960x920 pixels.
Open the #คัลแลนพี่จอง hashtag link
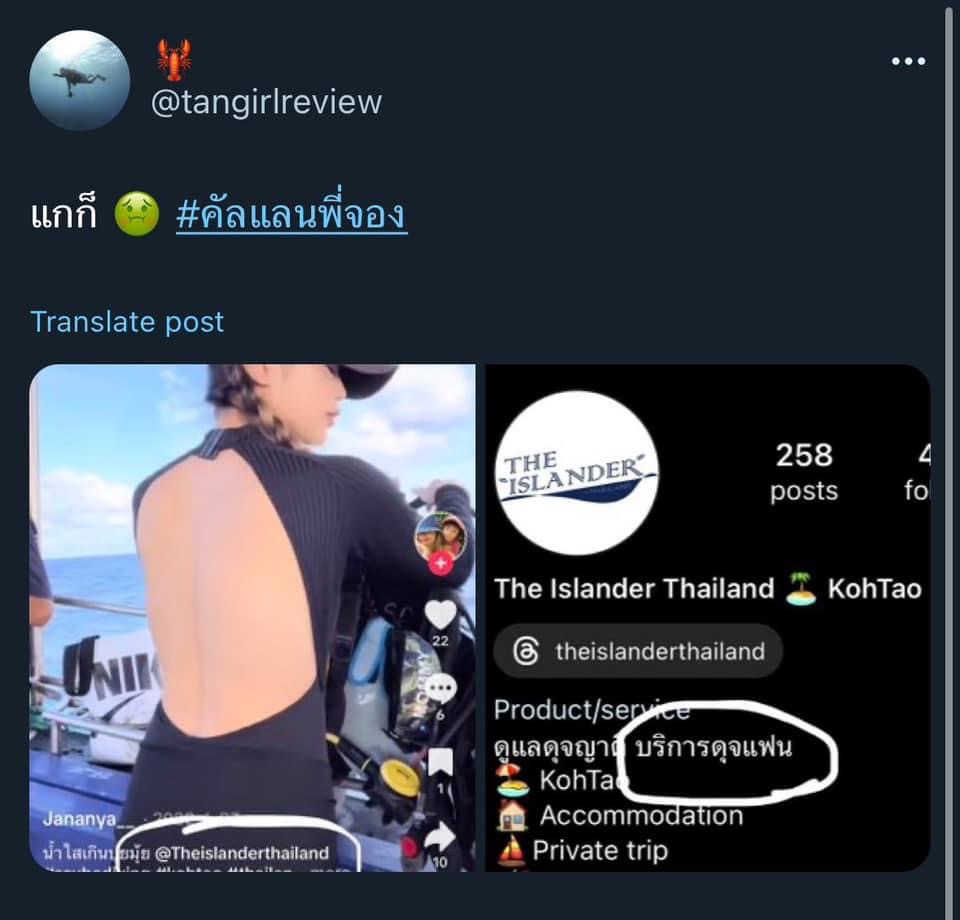pyautogui.click(x=291, y=215)
